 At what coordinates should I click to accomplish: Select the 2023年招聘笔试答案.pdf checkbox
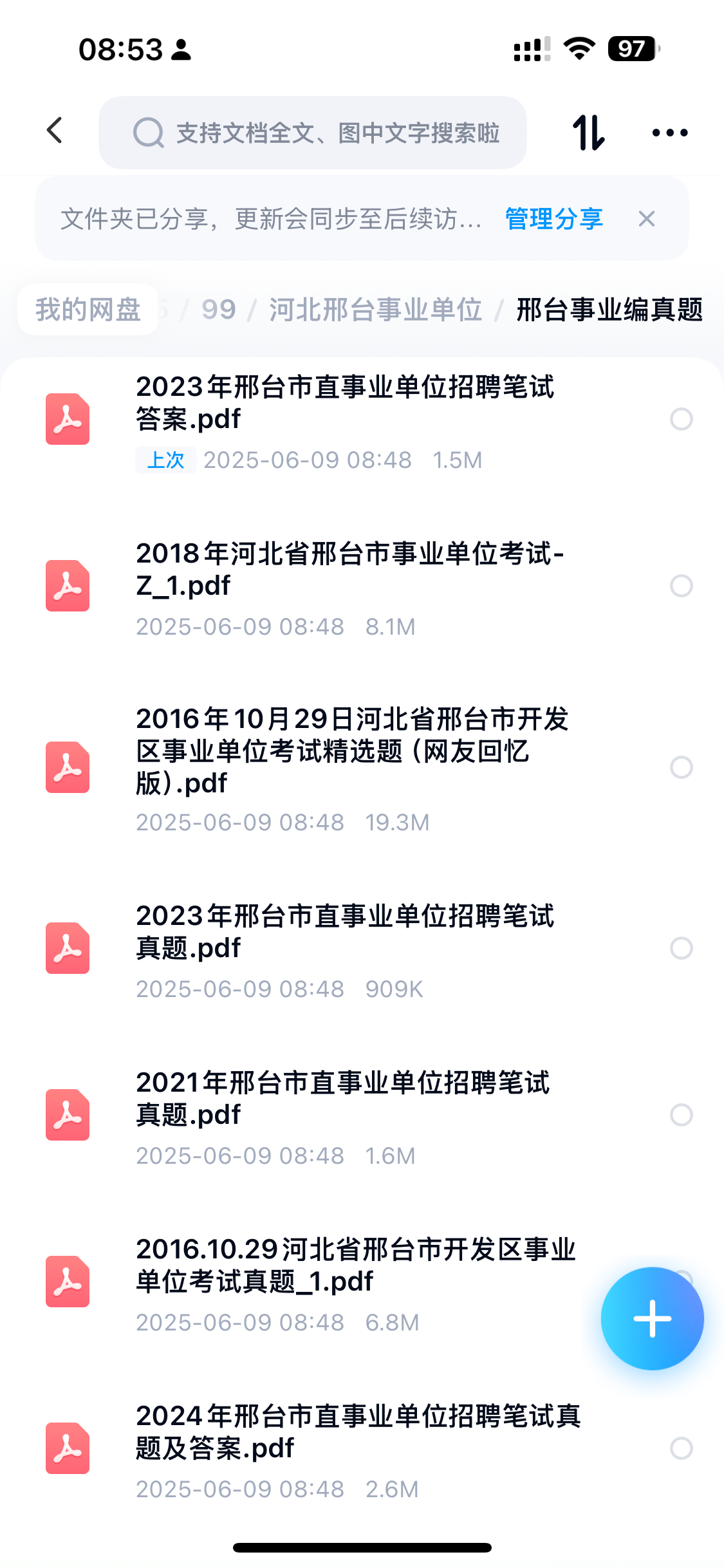681,419
